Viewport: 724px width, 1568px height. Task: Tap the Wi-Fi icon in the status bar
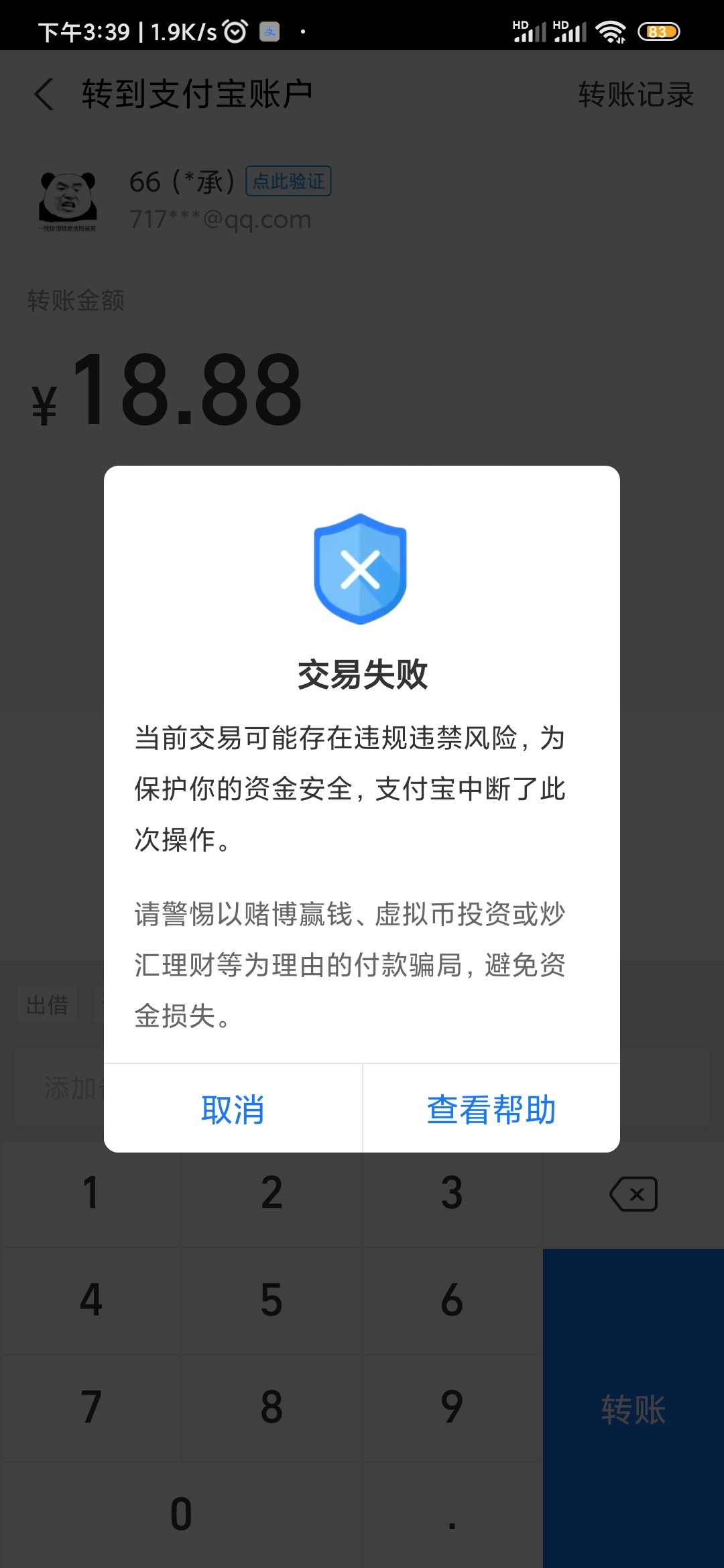(x=611, y=29)
